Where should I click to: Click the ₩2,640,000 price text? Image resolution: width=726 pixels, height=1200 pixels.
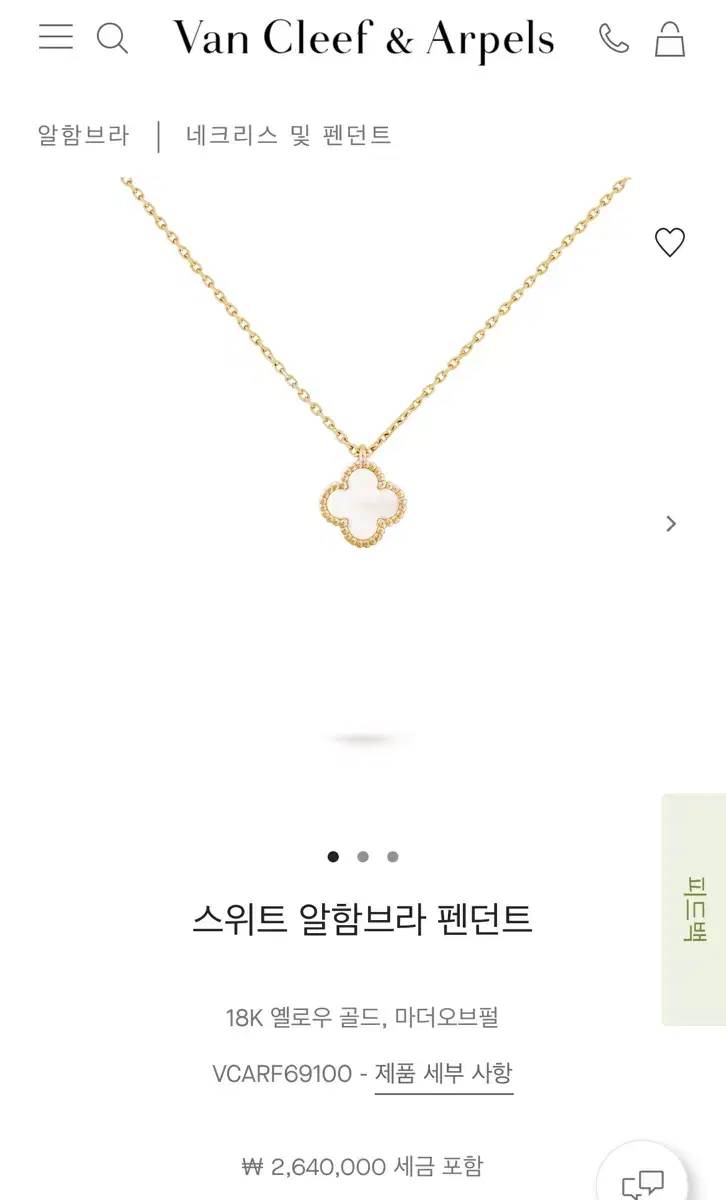click(x=363, y=1165)
